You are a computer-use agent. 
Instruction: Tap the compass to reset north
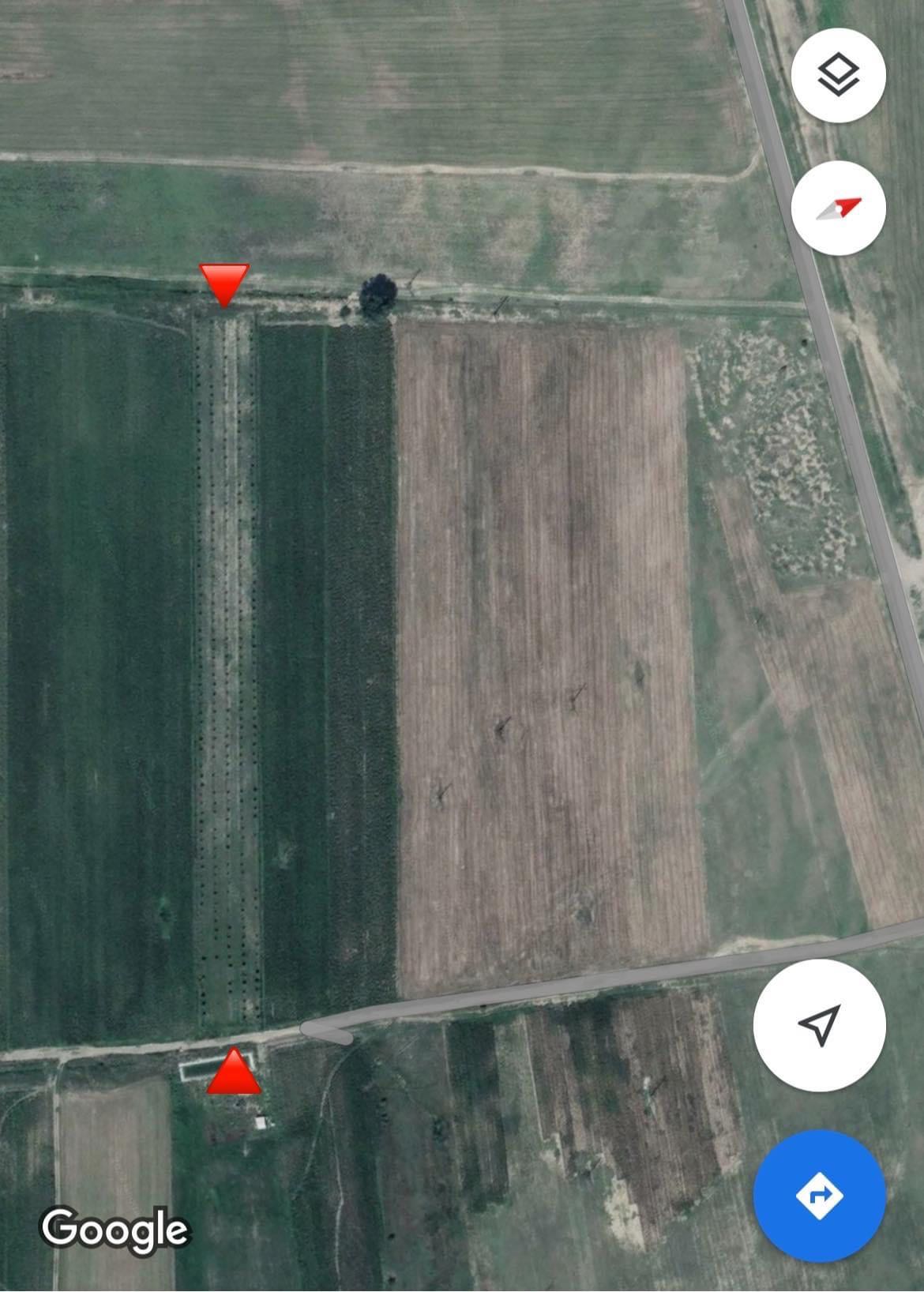click(838, 208)
